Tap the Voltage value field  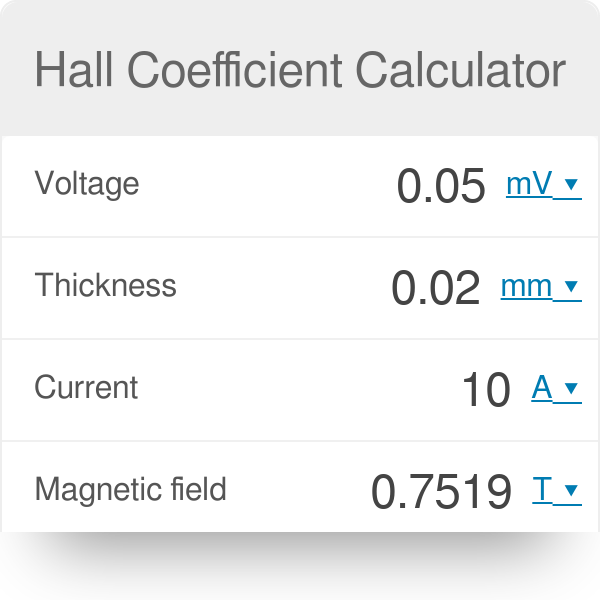(440, 186)
